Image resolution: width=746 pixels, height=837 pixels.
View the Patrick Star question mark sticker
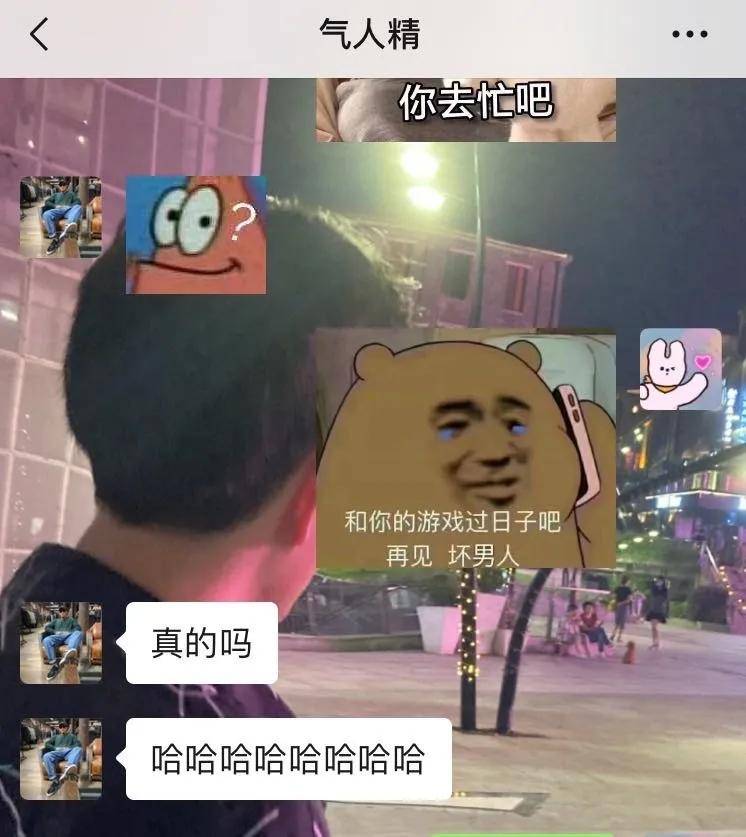tap(196, 235)
